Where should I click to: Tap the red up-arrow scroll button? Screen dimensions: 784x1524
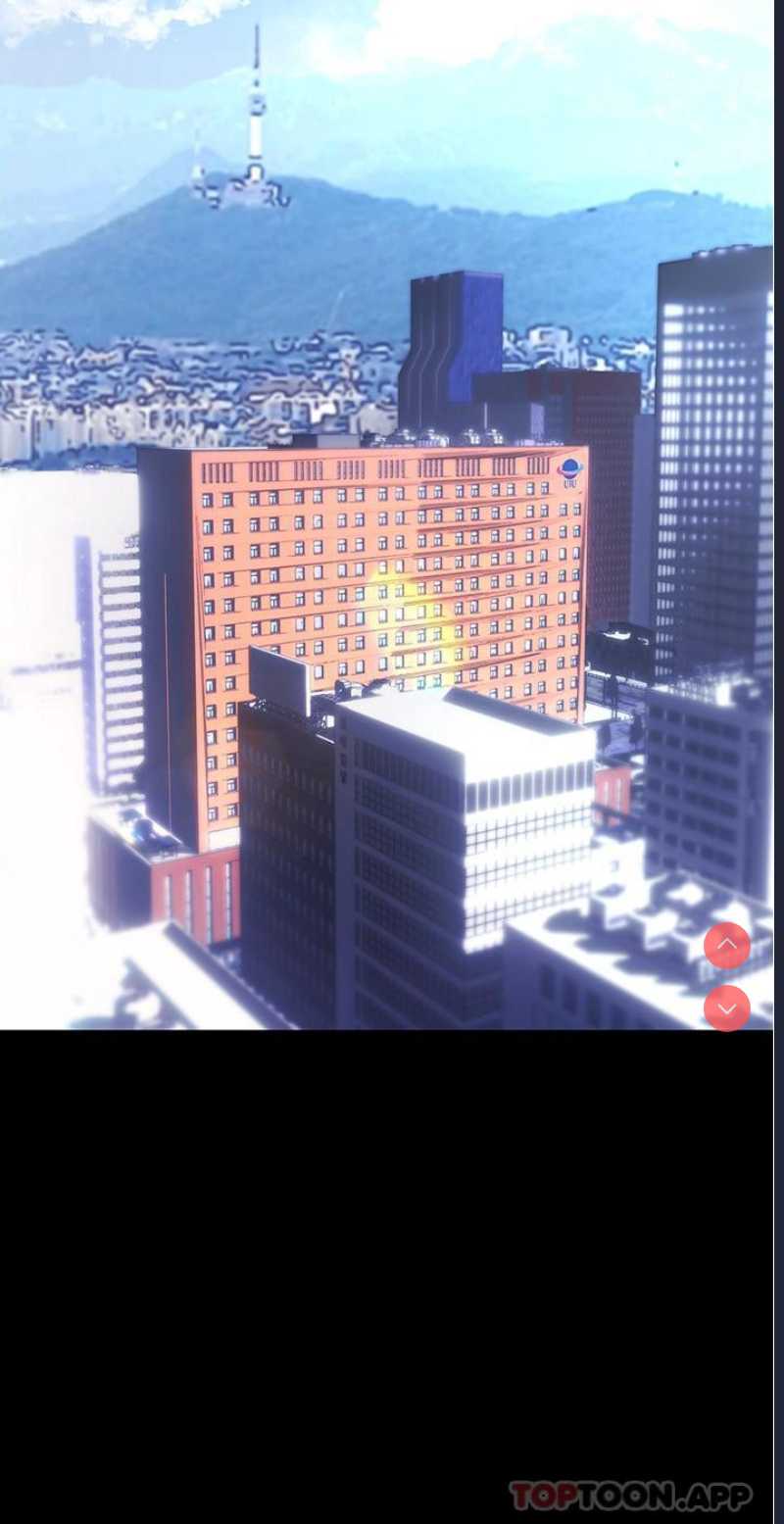click(x=727, y=945)
